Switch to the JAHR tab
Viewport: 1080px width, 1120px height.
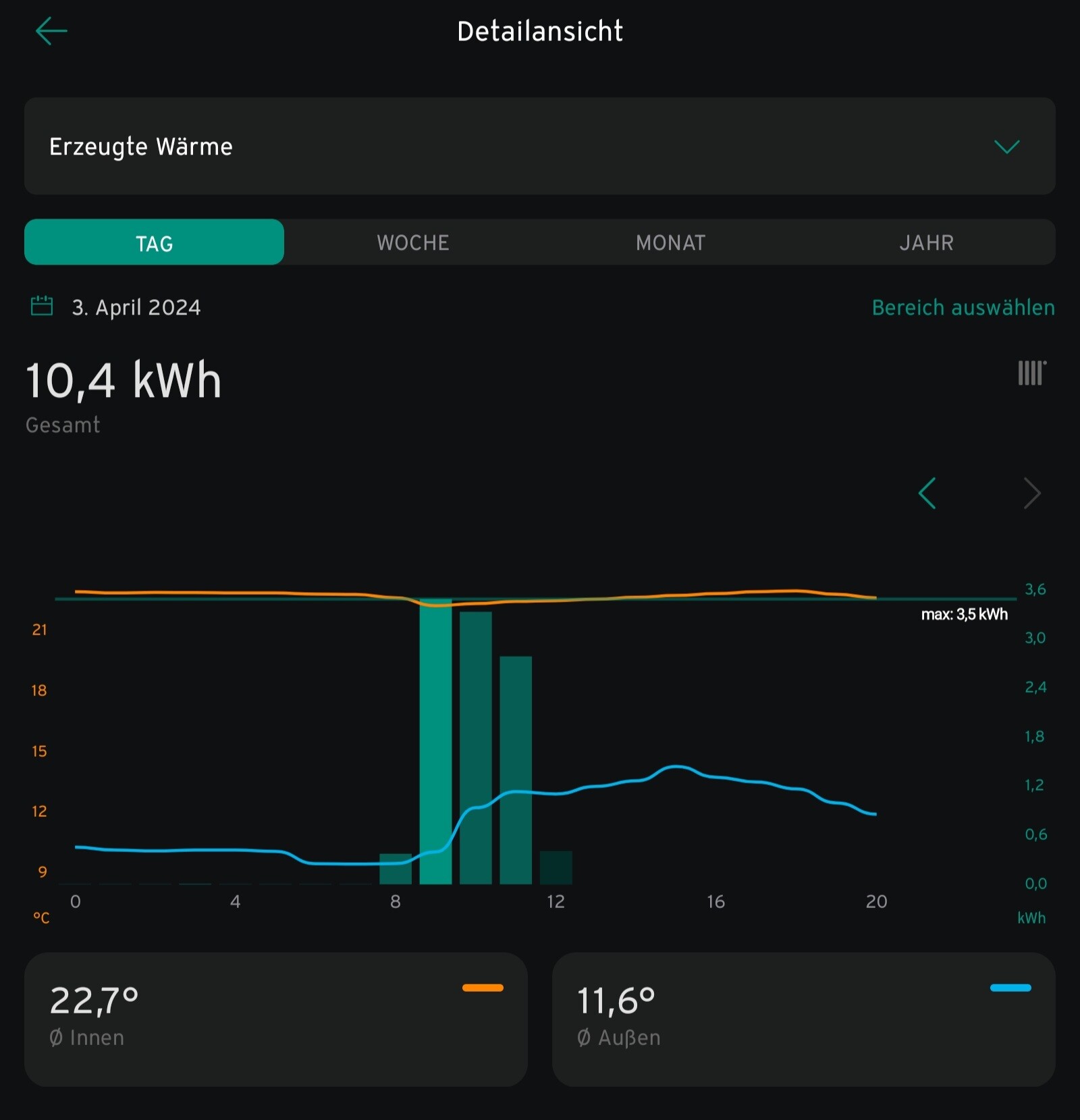click(x=926, y=242)
